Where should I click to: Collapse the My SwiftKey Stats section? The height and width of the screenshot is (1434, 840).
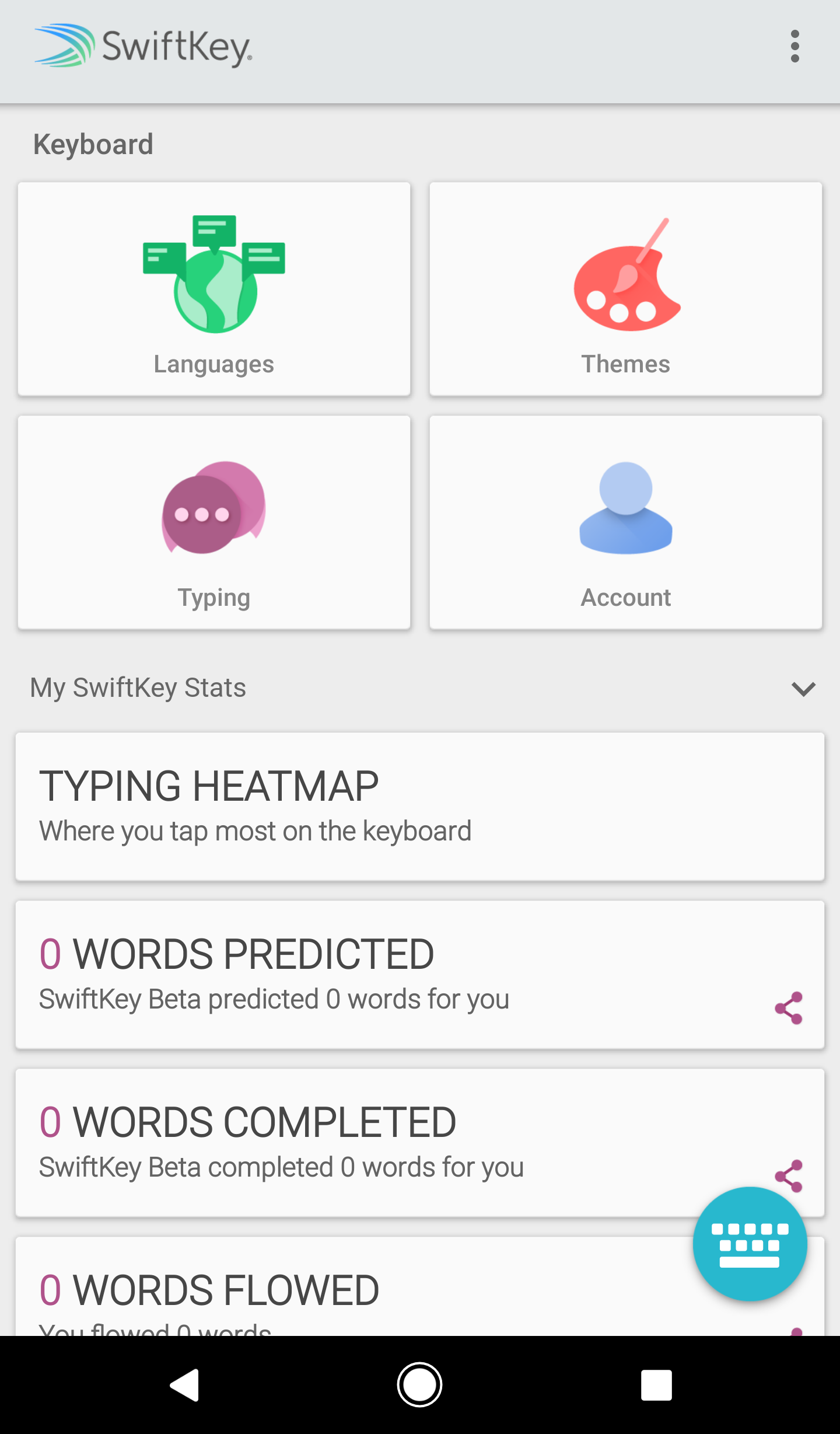point(803,689)
